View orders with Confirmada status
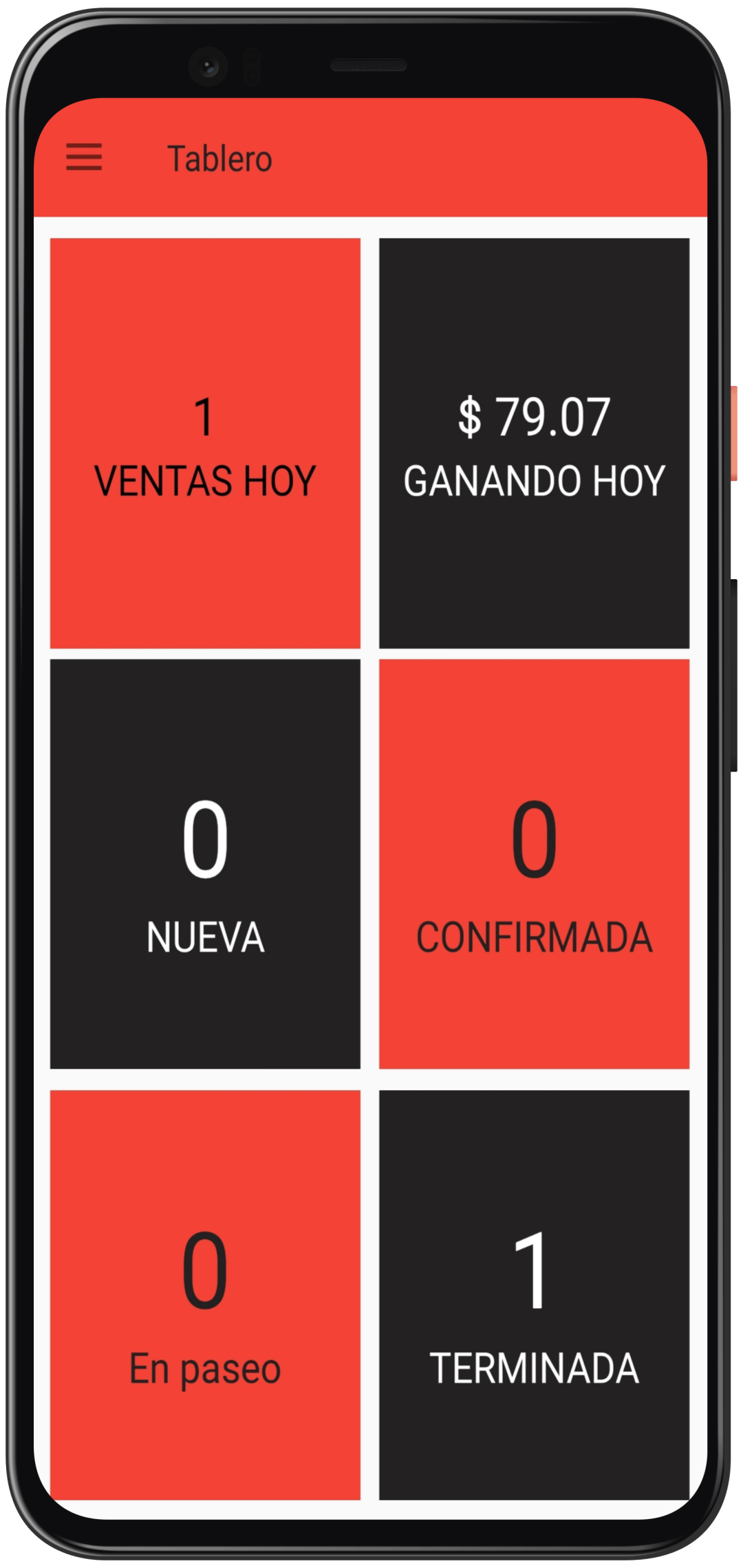 click(534, 864)
